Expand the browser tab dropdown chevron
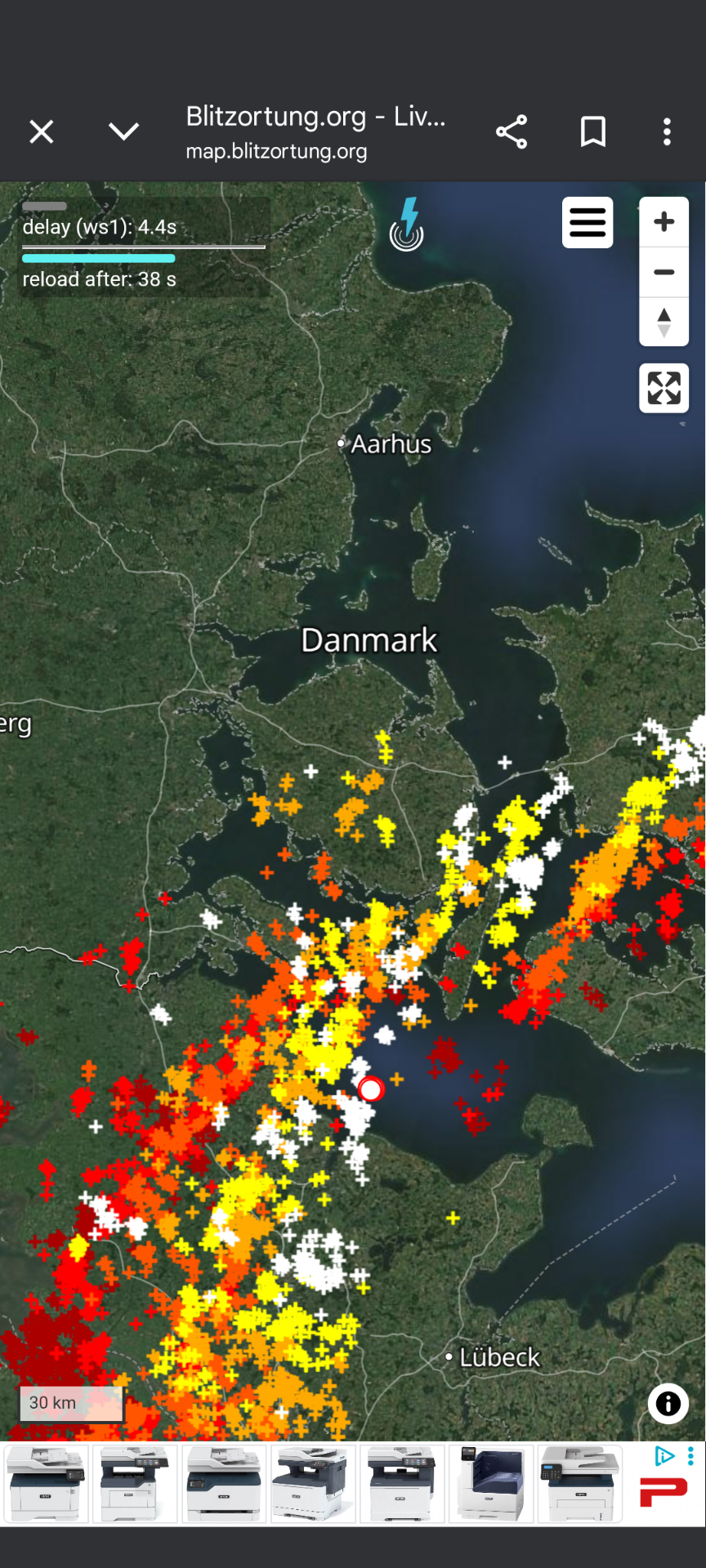Screen dimensions: 706x1568 point(123,131)
